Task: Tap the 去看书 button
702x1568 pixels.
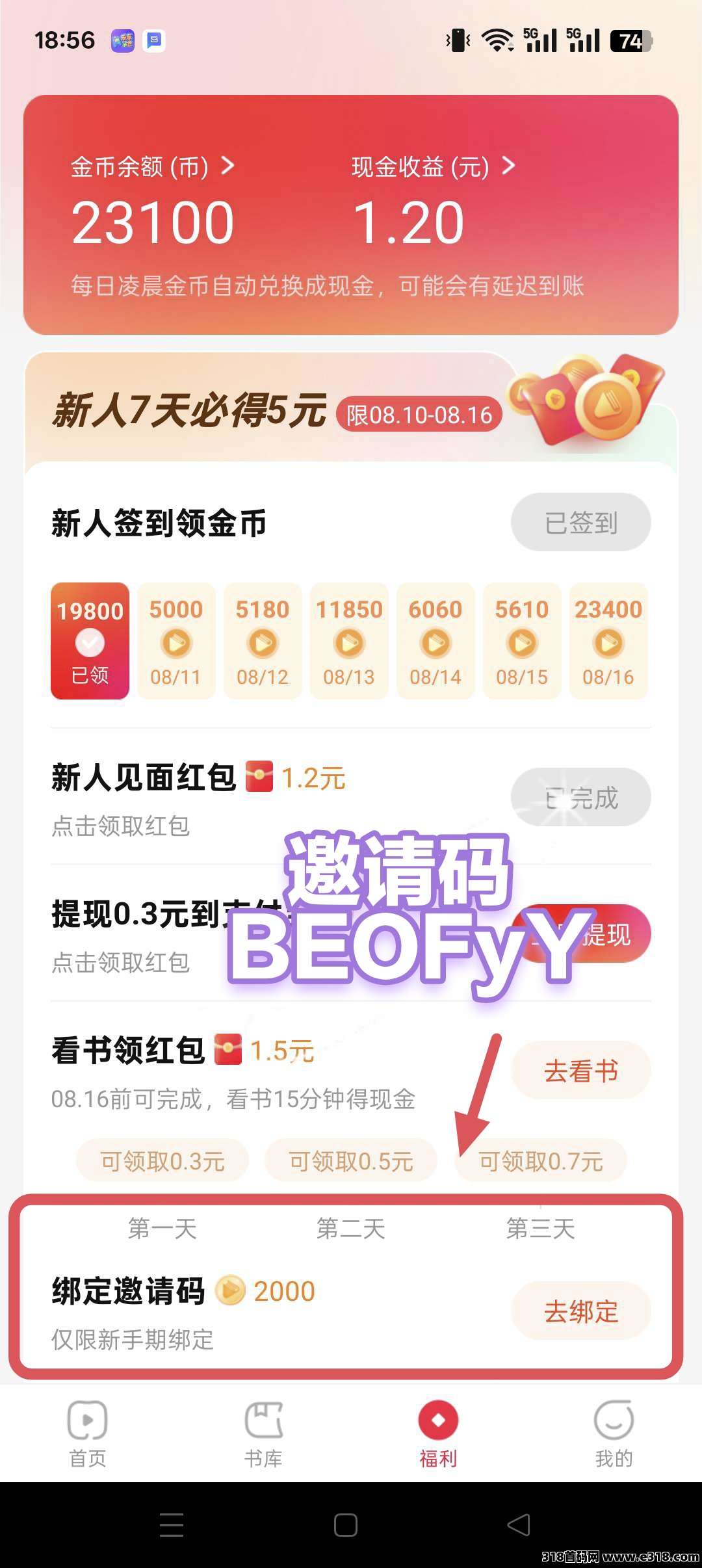Action: coord(580,1071)
